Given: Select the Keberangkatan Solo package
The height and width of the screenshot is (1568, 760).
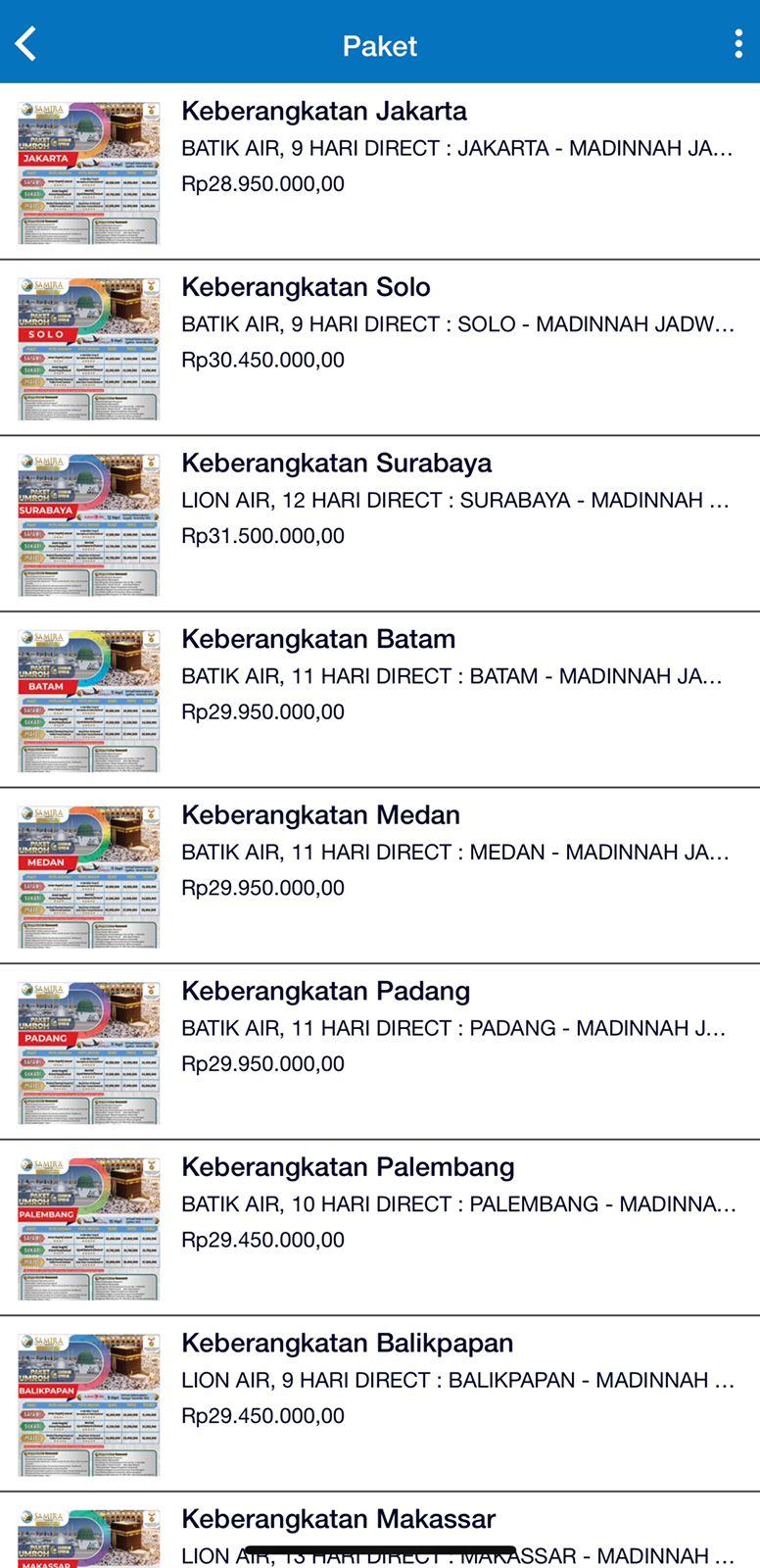Looking at the screenshot, I should [380, 348].
